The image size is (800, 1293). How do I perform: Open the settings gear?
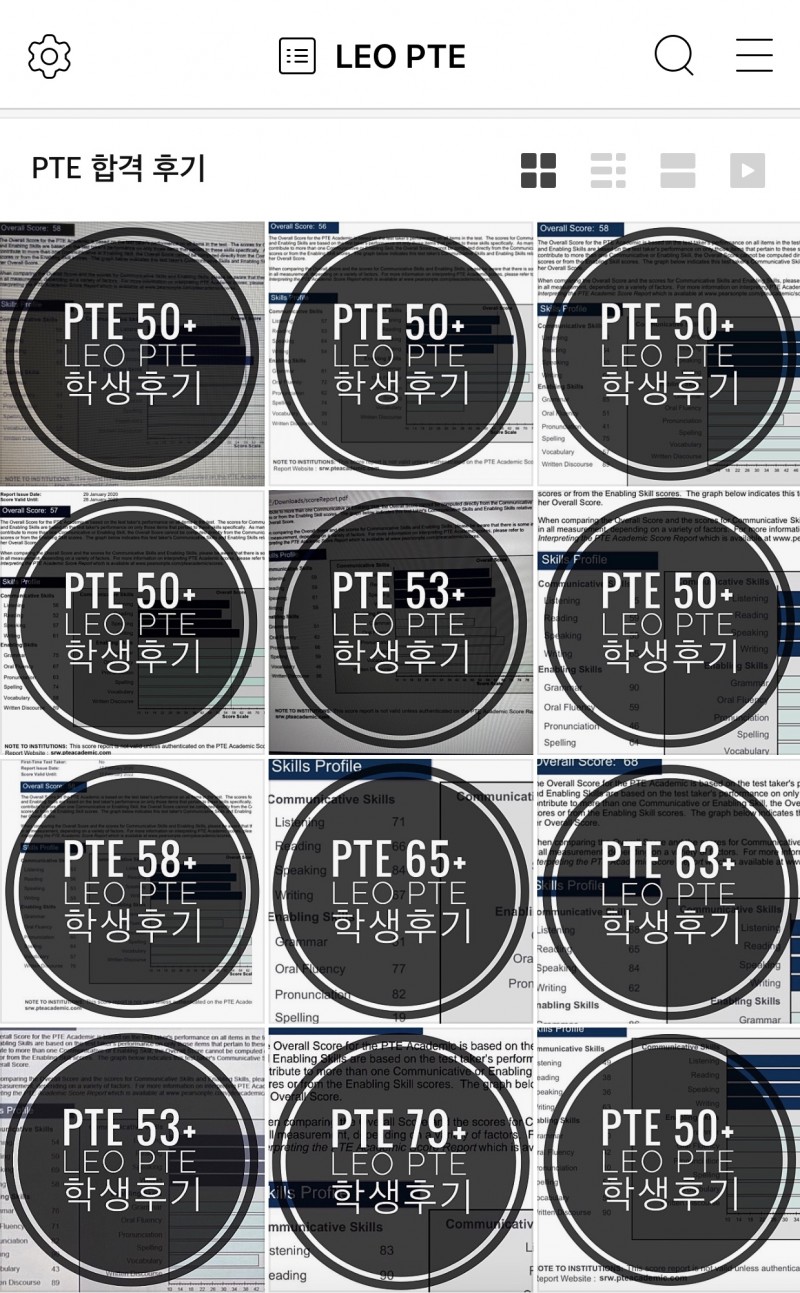point(49,56)
